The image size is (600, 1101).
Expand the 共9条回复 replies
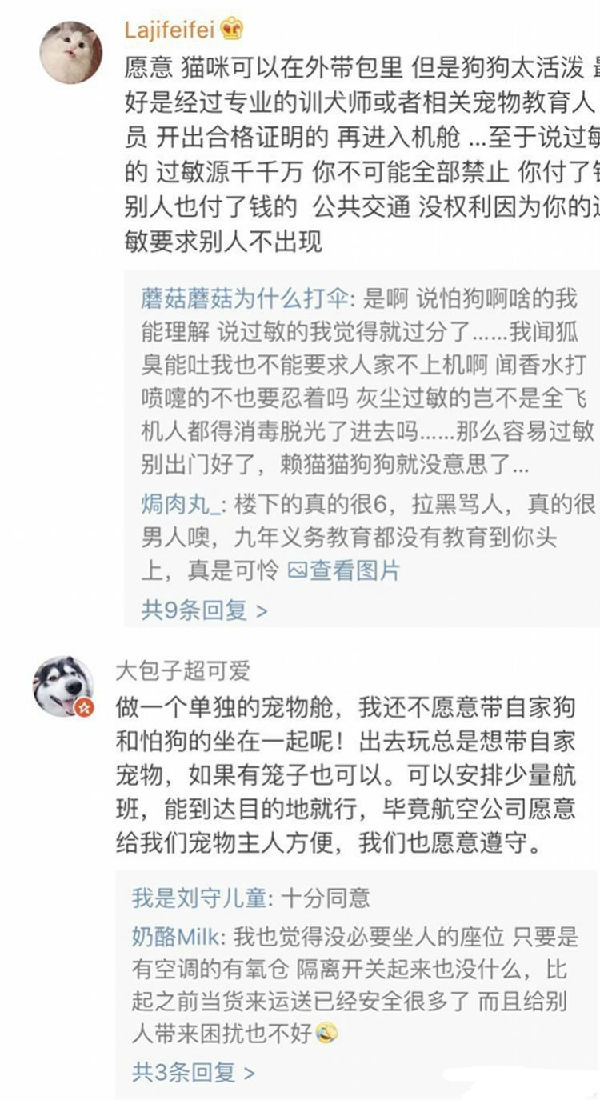(204, 609)
